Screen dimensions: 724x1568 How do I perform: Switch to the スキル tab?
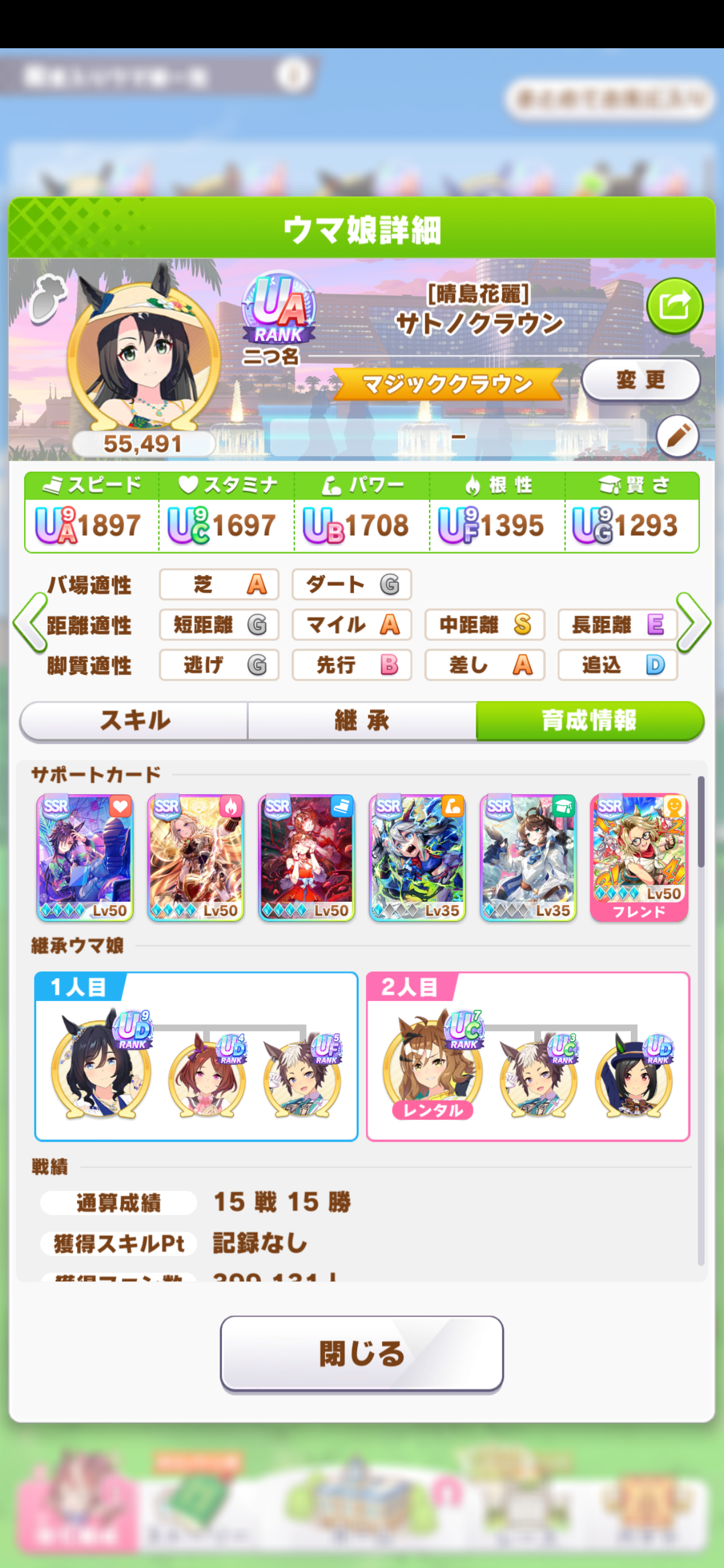[x=134, y=721]
